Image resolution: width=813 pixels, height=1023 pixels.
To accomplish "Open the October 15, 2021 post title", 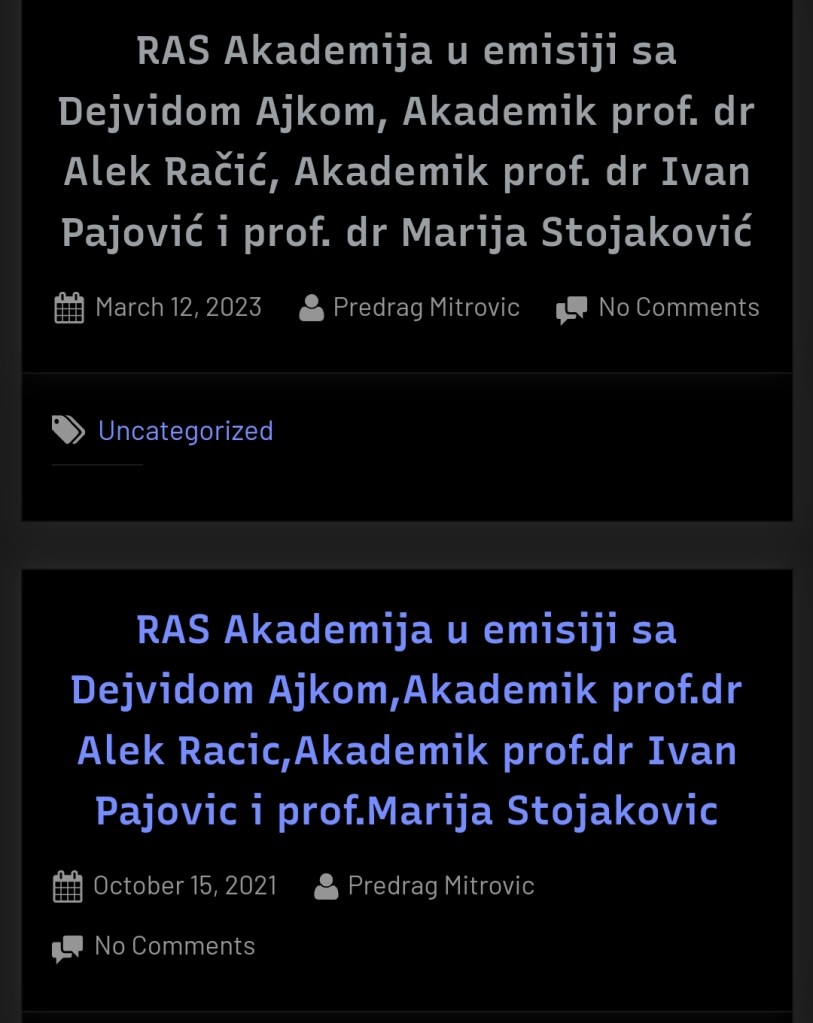I will (406, 720).
